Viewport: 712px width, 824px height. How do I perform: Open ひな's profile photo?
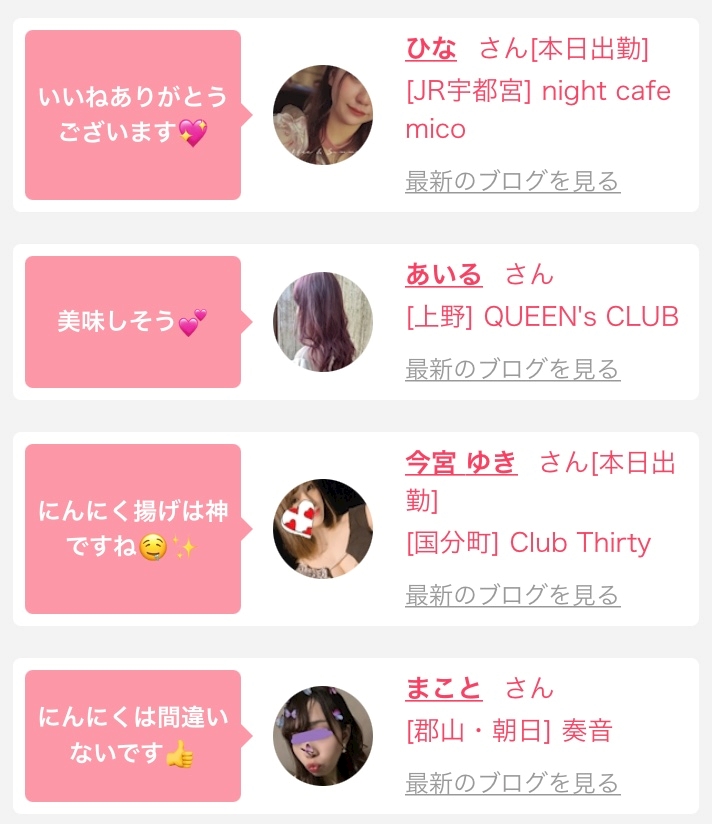point(322,115)
